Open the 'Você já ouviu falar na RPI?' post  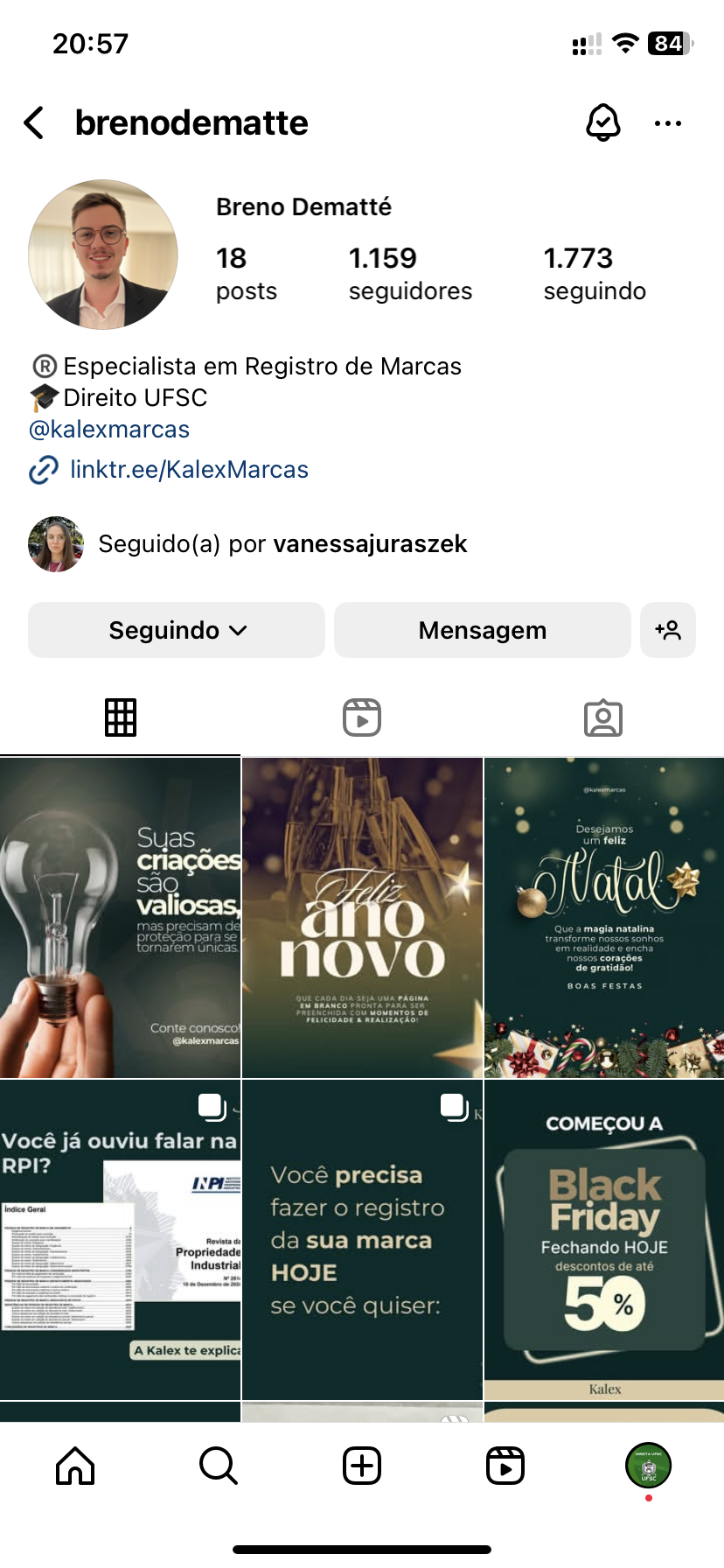point(120,1238)
